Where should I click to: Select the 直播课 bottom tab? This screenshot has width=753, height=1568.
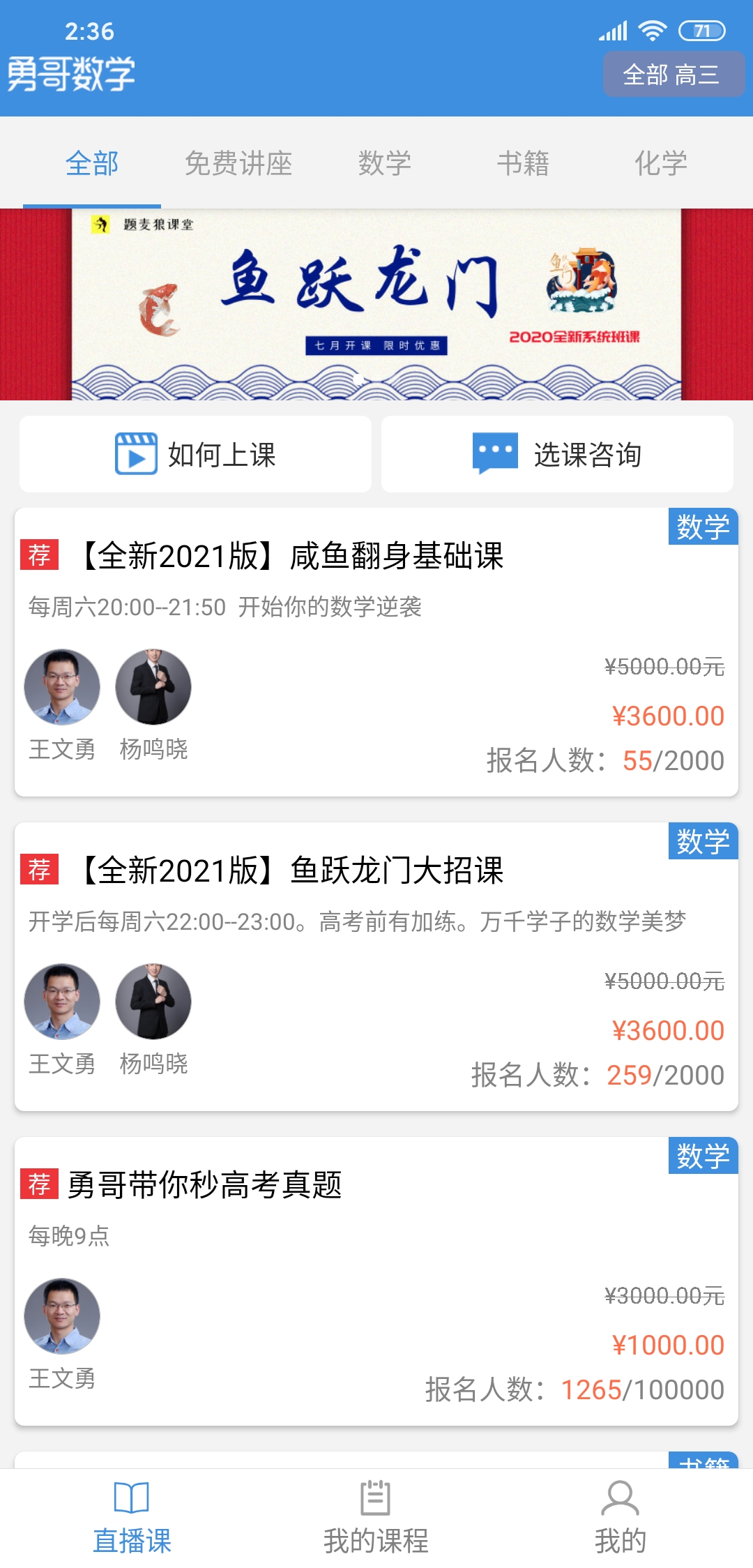pyautogui.click(x=132, y=1518)
